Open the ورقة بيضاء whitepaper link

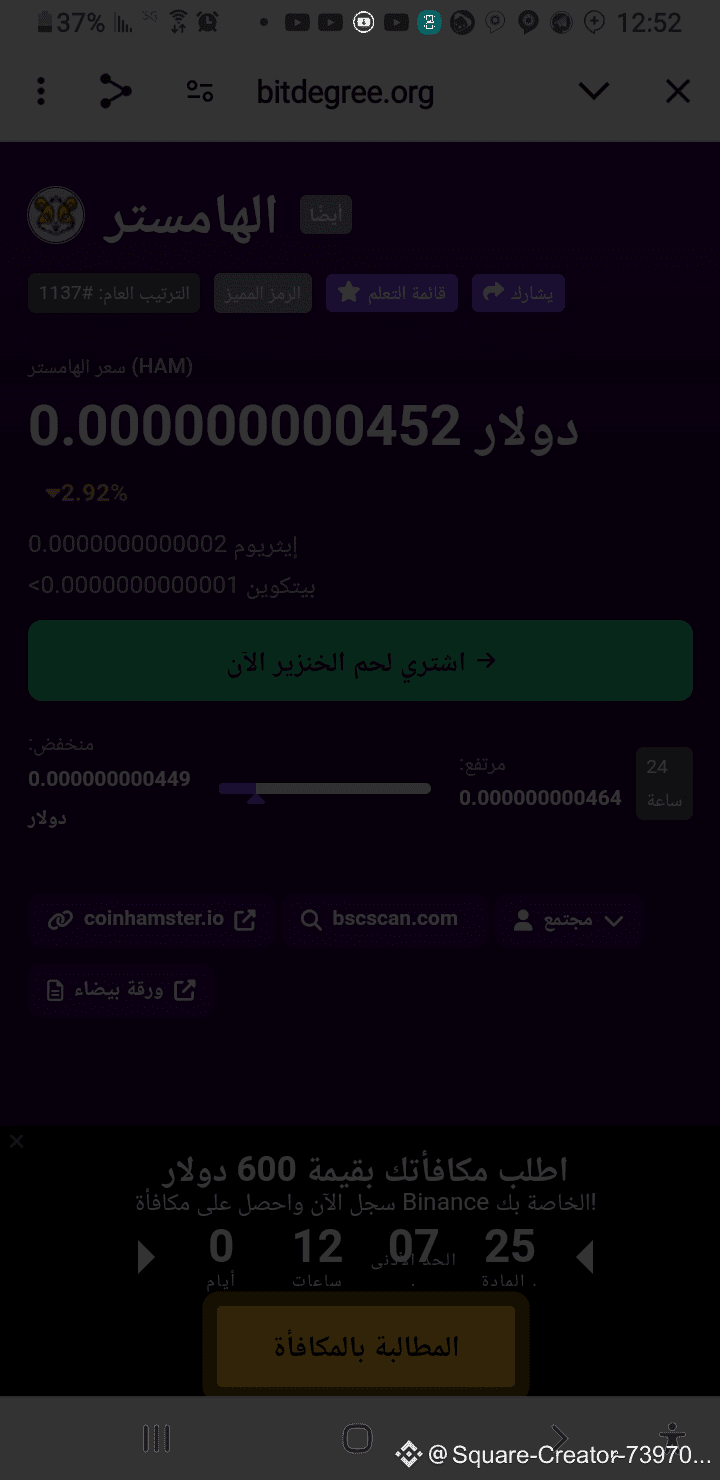click(121, 990)
